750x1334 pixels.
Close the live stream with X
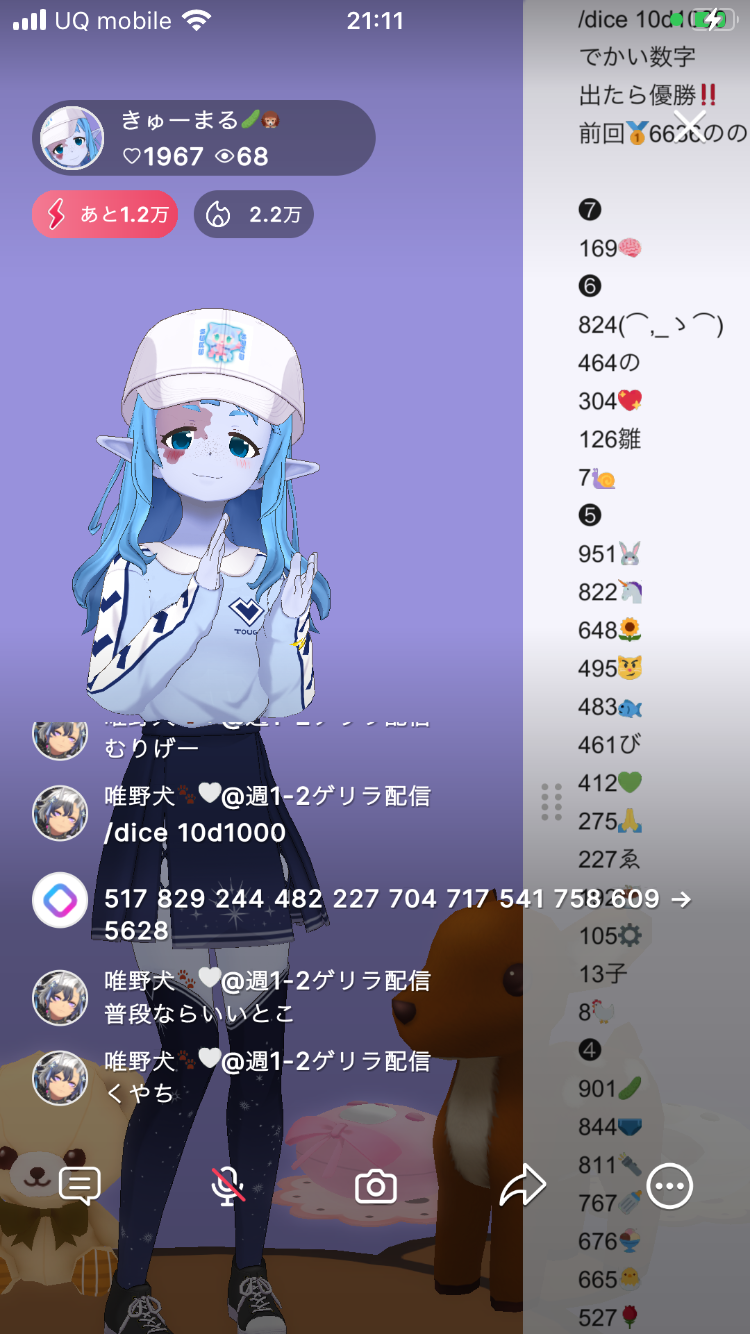[691, 126]
